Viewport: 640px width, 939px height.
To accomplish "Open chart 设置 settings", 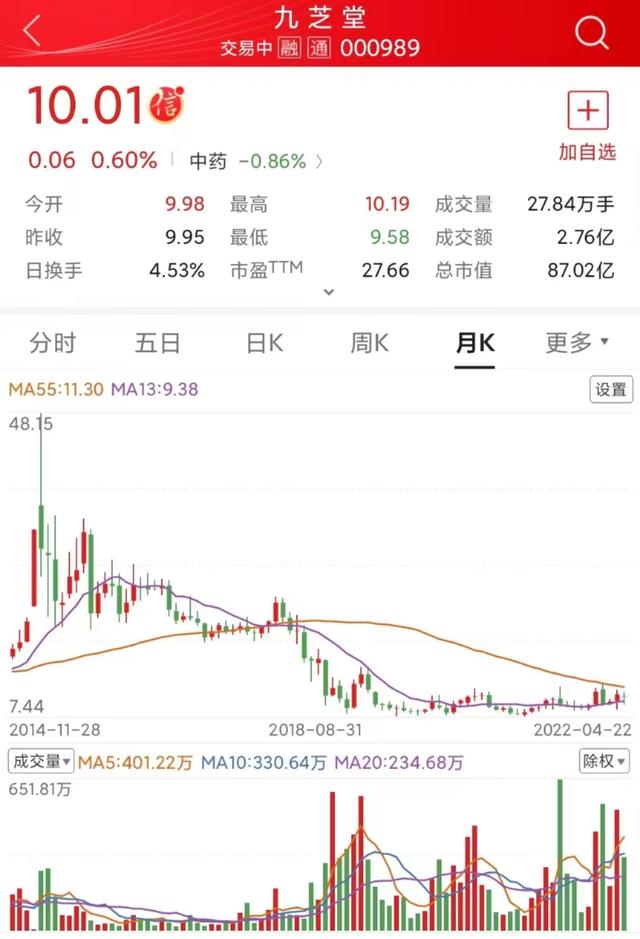I will pyautogui.click(x=610, y=390).
